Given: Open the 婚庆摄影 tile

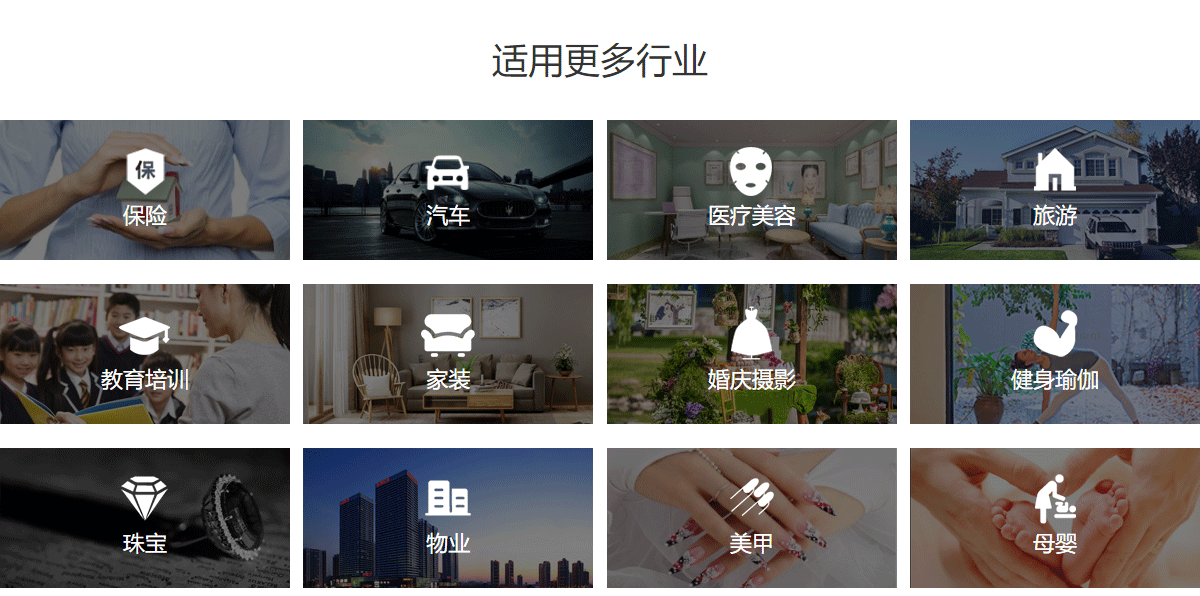Looking at the screenshot, I should point(751,354).
